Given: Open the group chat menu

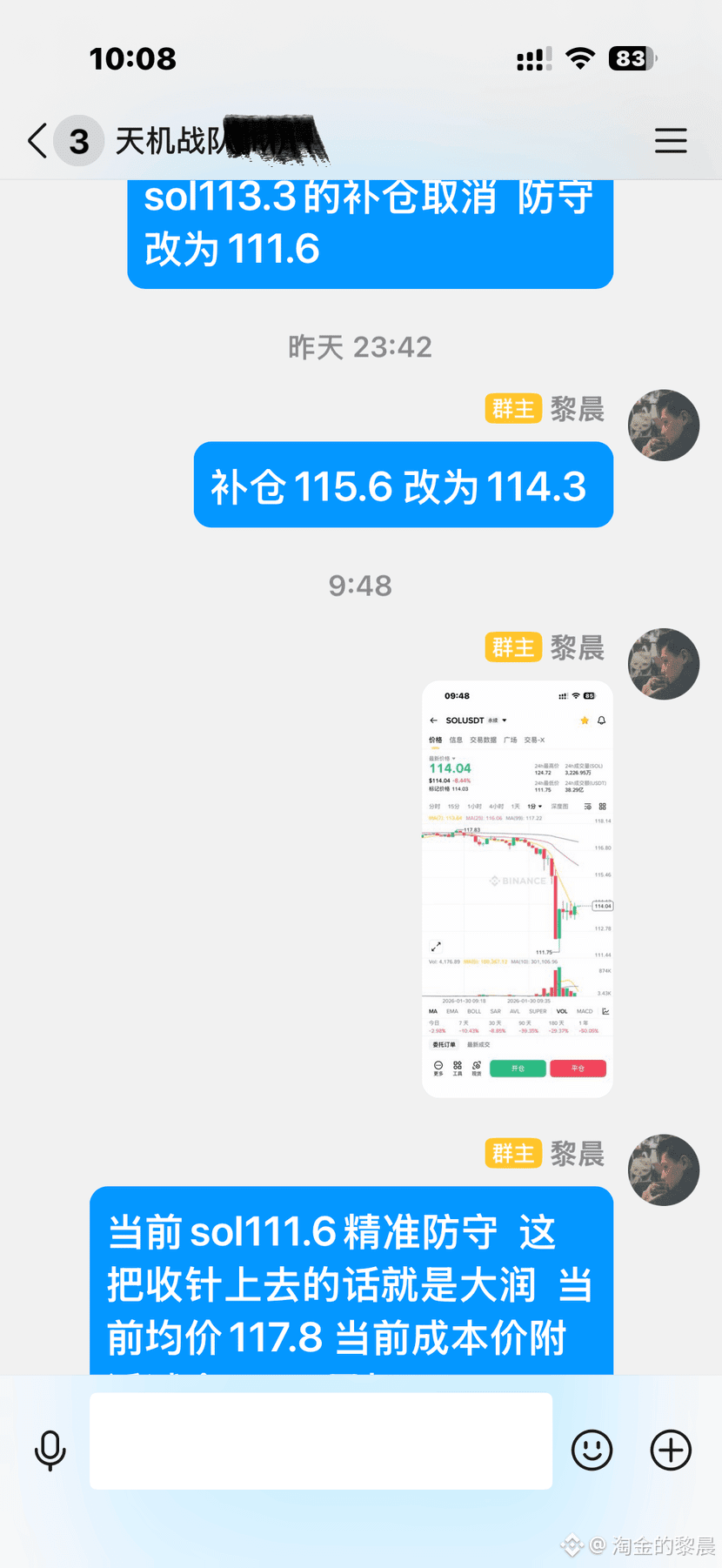Looking at the screenshot, I should [670, 141].
